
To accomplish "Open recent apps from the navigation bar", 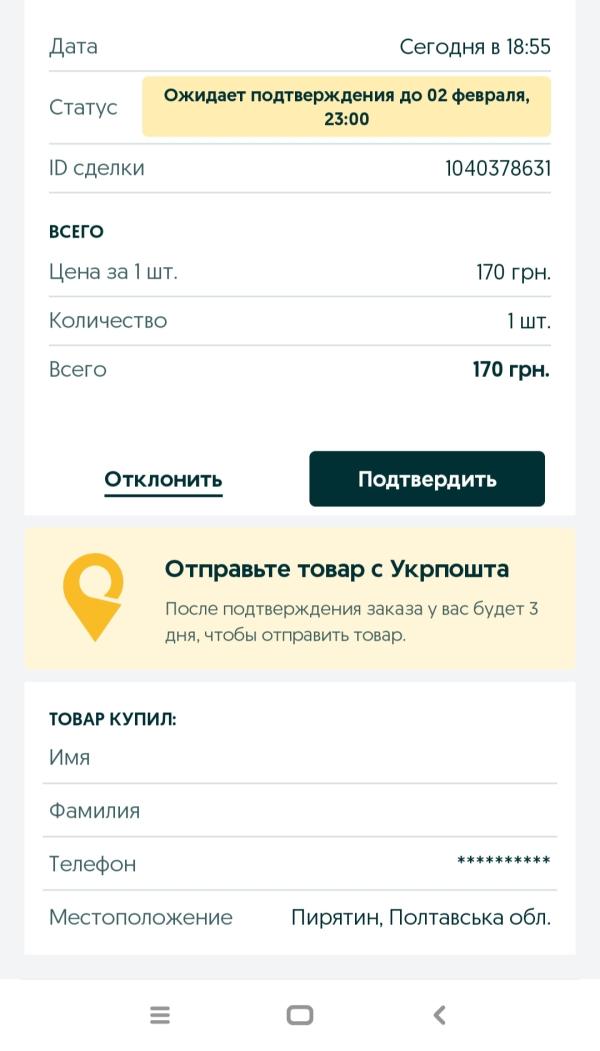I will pyautogui.click(x=160, y=1015).
